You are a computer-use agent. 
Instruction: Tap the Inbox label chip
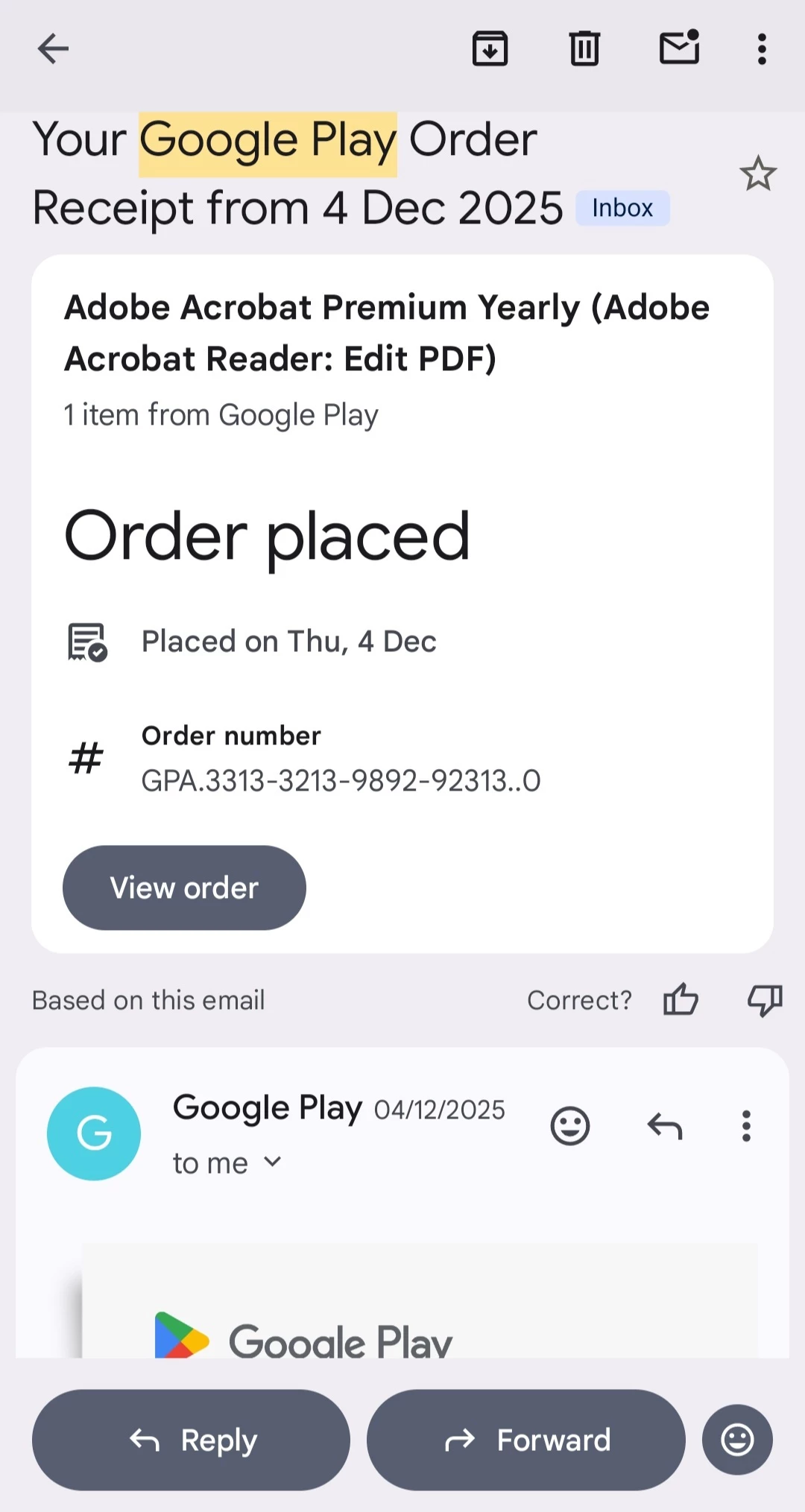pyautogui.click(x=622, y=208)
